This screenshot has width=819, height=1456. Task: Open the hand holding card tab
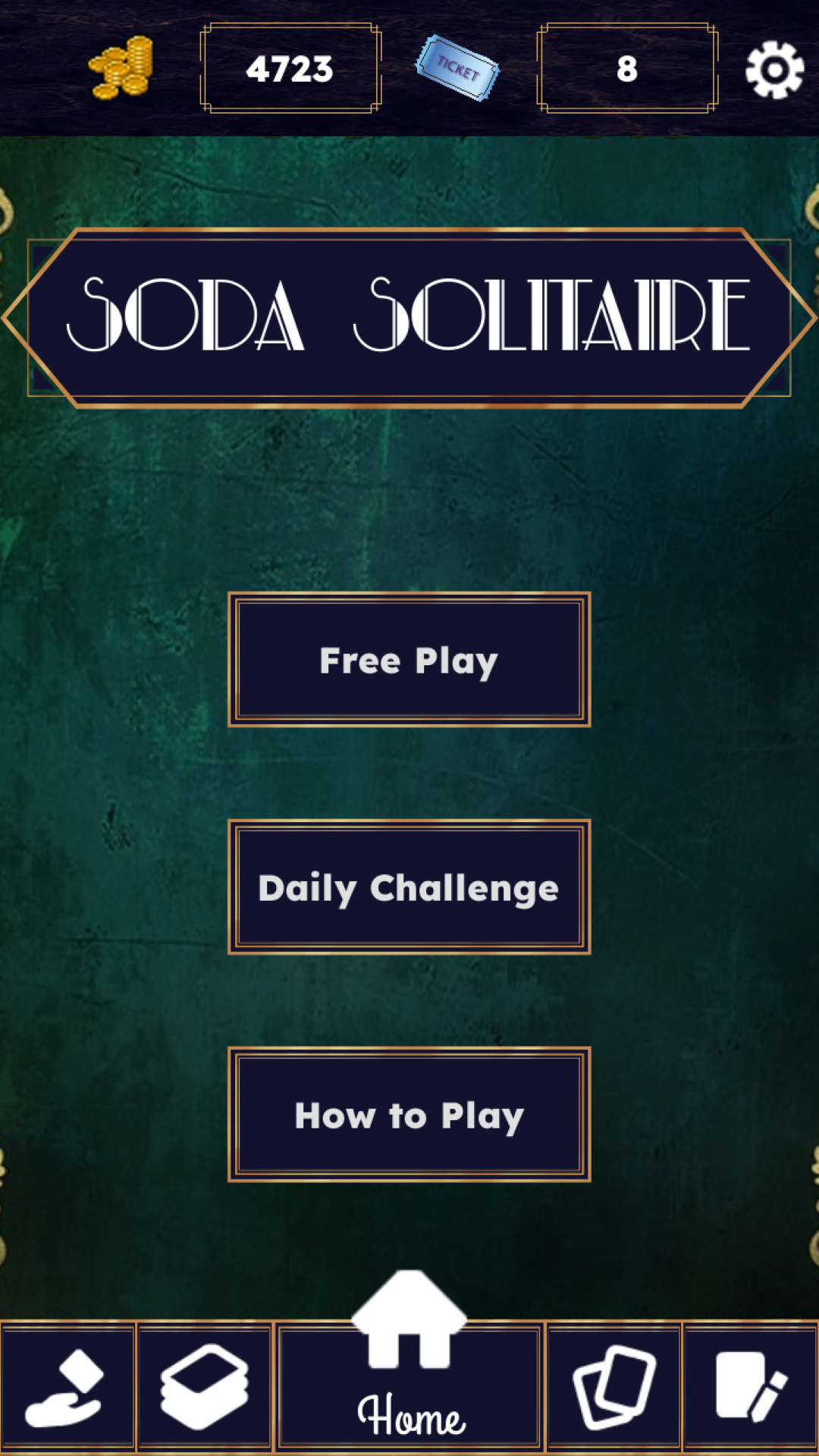[x=67, y=1388]
